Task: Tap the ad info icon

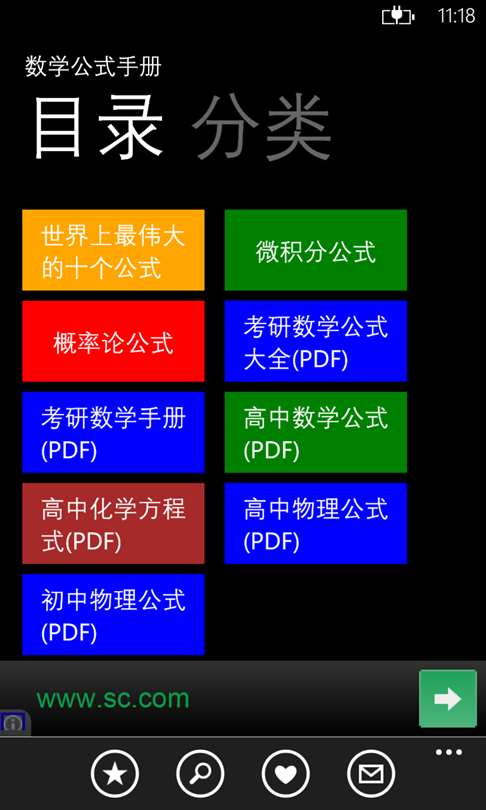Action: pos(14,723)
